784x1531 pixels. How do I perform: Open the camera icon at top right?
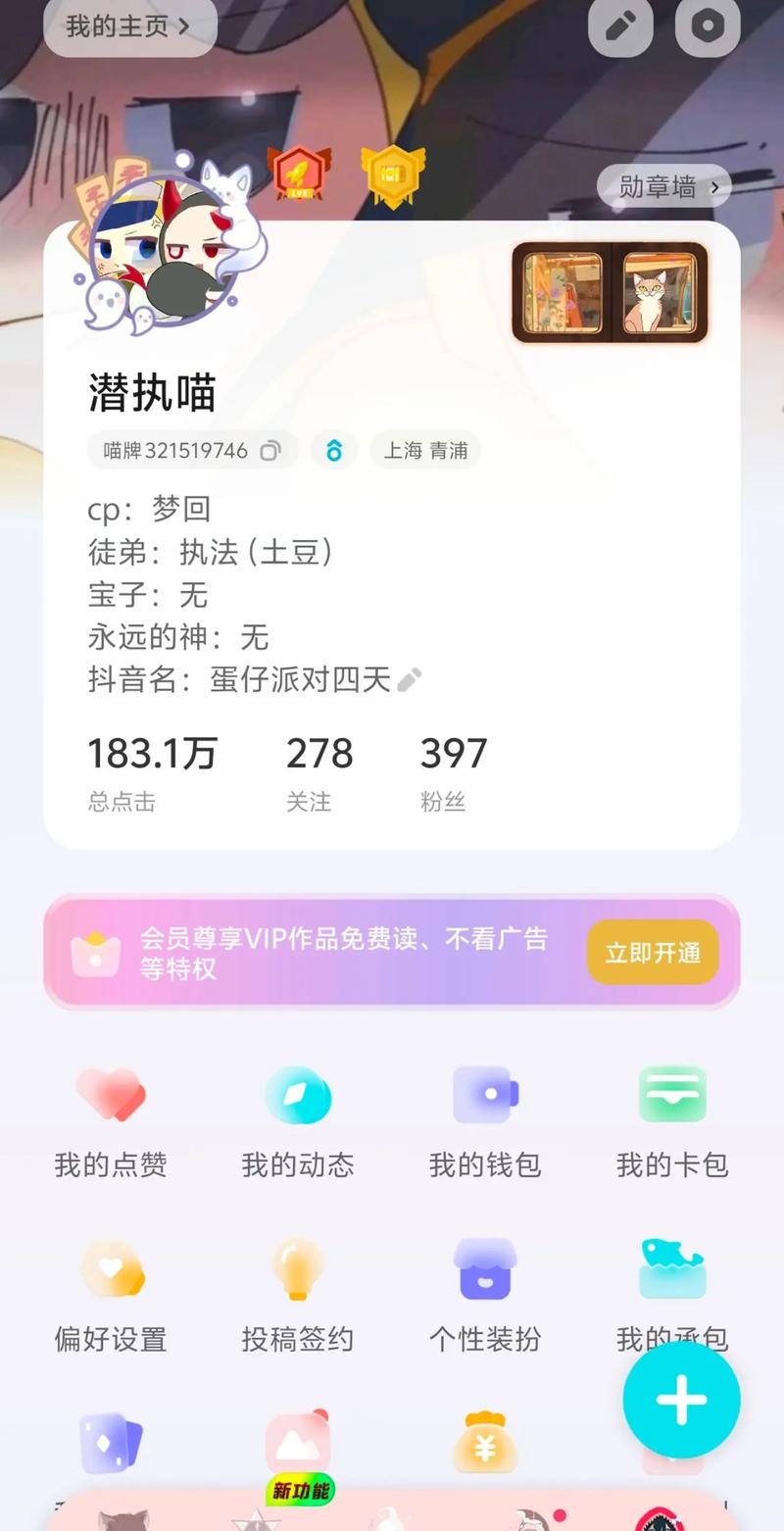click(x=708, y=26)
